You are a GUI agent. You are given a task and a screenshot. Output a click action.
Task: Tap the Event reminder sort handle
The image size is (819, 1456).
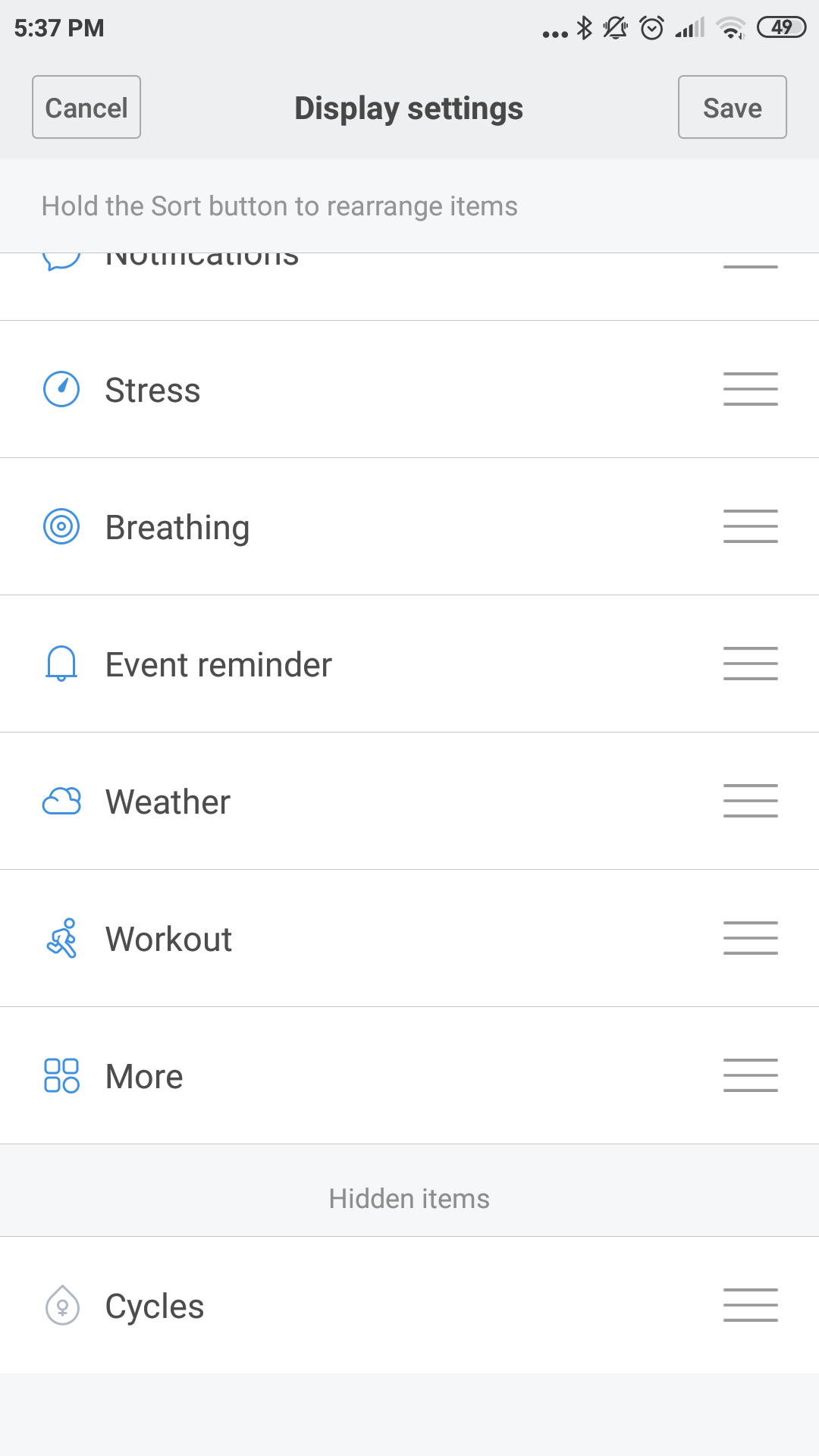(750, 664)
